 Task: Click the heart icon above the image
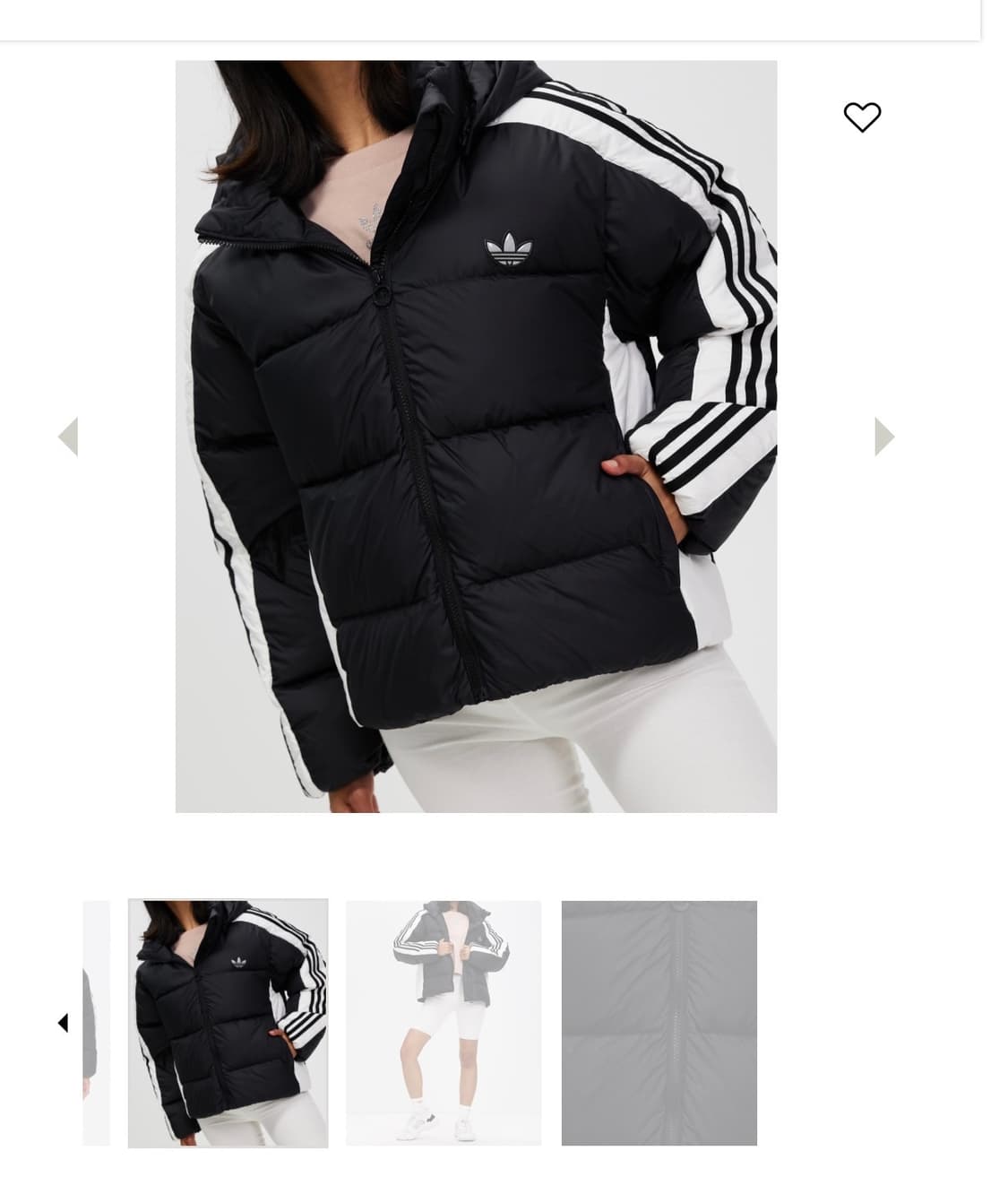click(x=862, y=117)
